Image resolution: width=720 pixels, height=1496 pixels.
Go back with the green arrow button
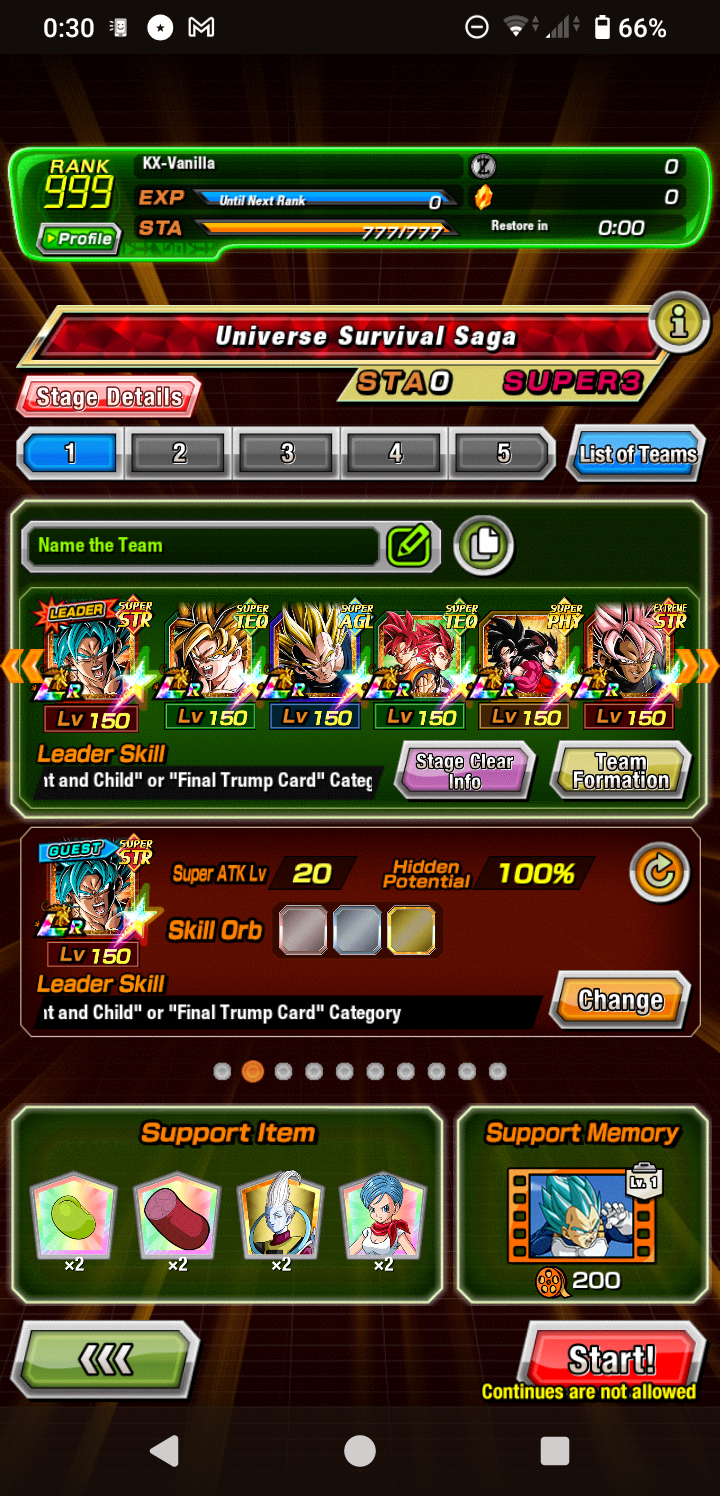(x=105, y=1359)
